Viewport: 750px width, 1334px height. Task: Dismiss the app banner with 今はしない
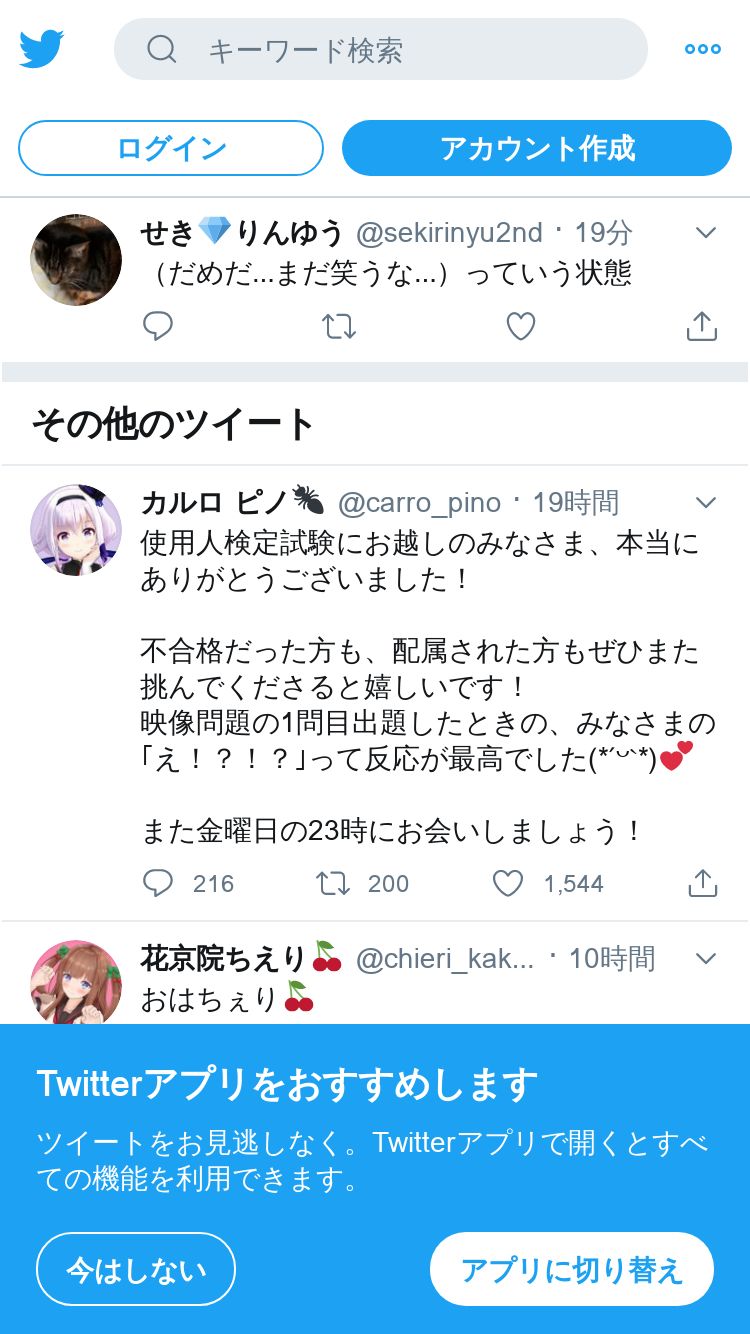pos(136,1269)
